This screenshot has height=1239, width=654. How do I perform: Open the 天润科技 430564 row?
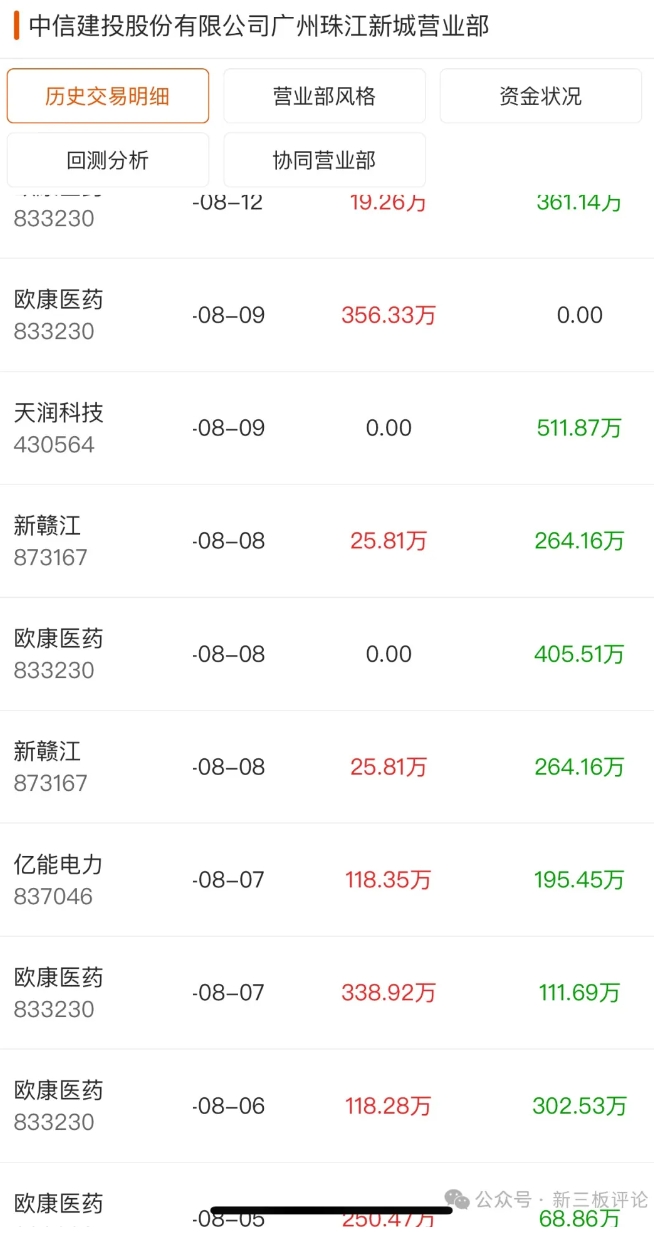[327, 428]
